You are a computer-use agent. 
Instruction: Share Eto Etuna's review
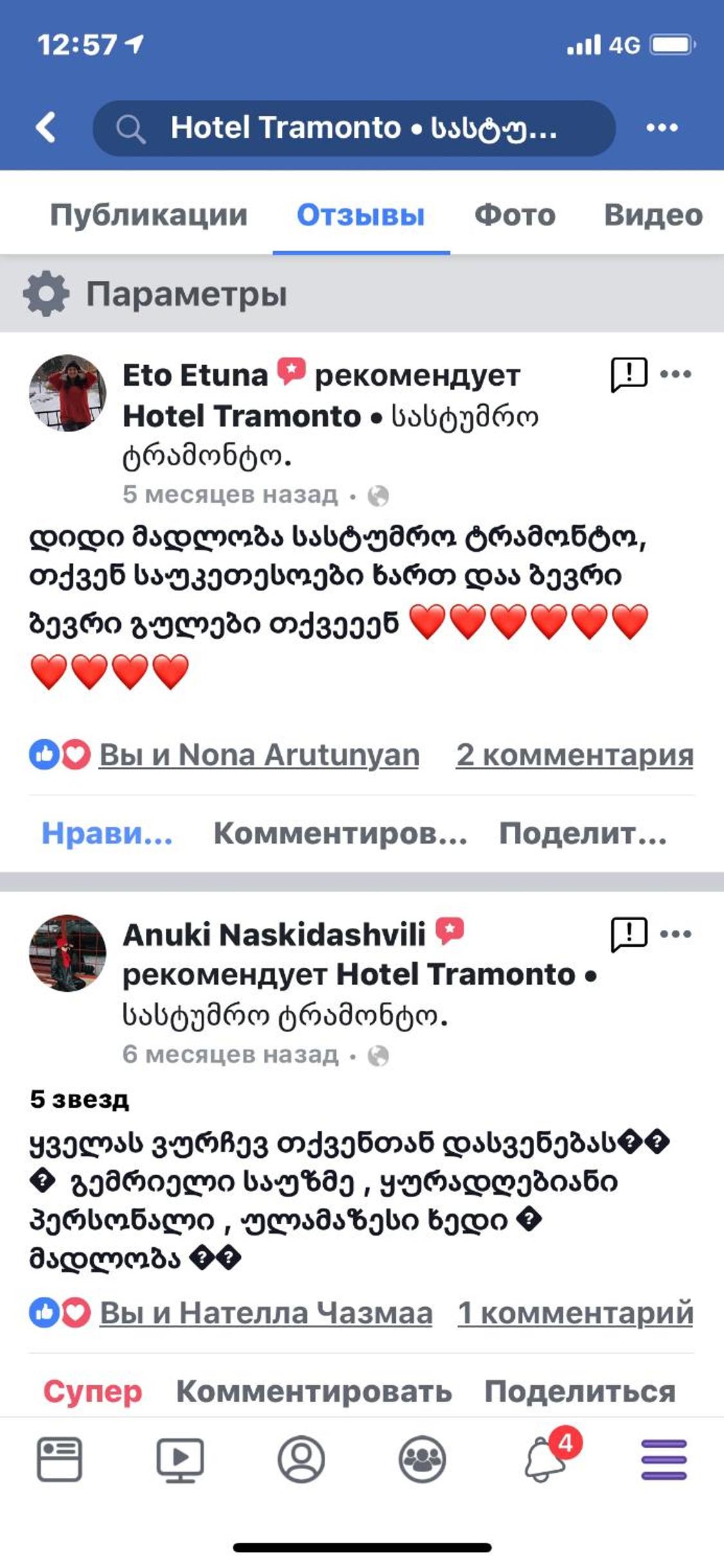[582, 833]
